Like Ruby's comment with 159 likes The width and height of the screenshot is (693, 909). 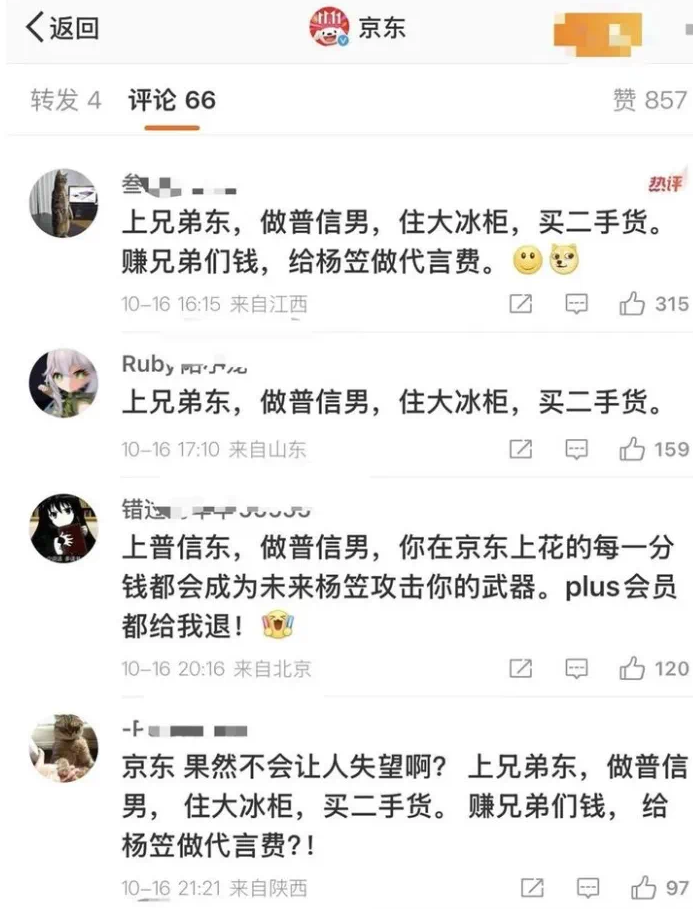pos(632,450)
